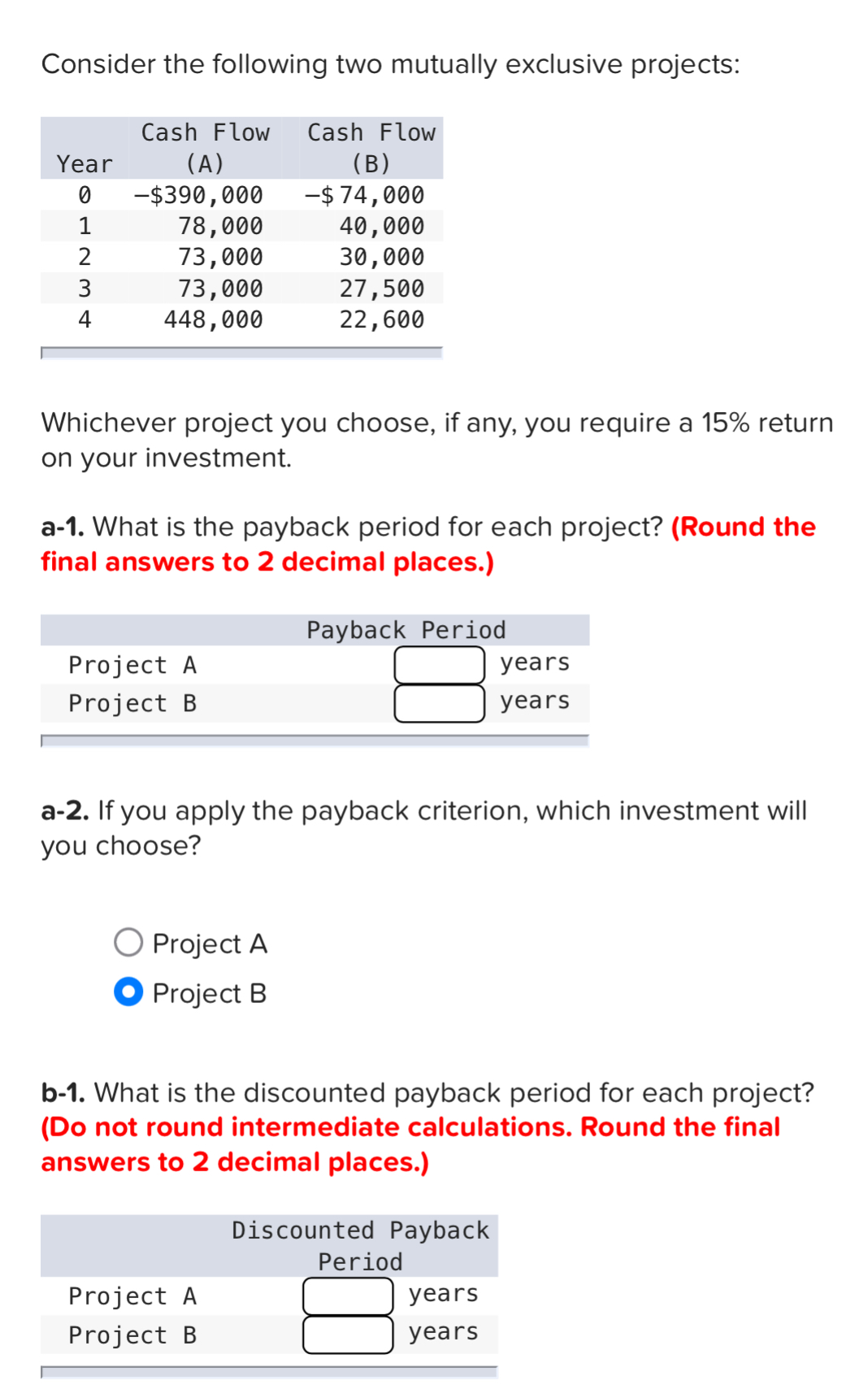The height and width of the screenshot is (1398, 868).
Task: Click the Cash Flow (B) column header
Action: (370, 148)
